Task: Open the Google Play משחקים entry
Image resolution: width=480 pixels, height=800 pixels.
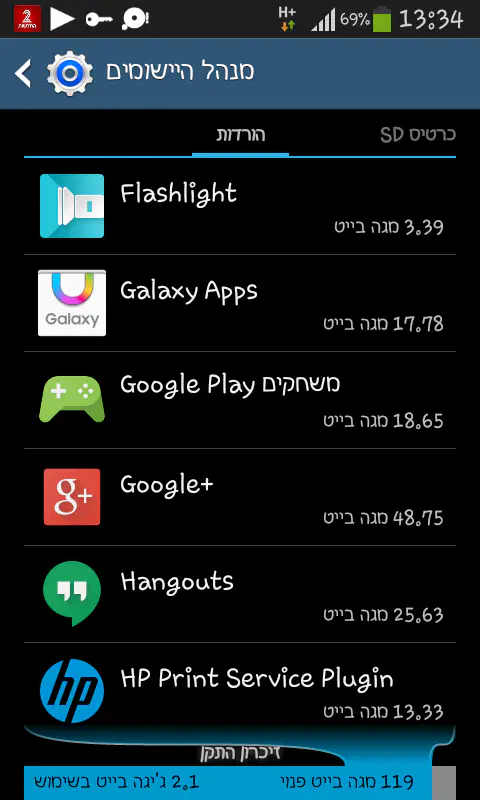Action: click(x=240, y=400)
